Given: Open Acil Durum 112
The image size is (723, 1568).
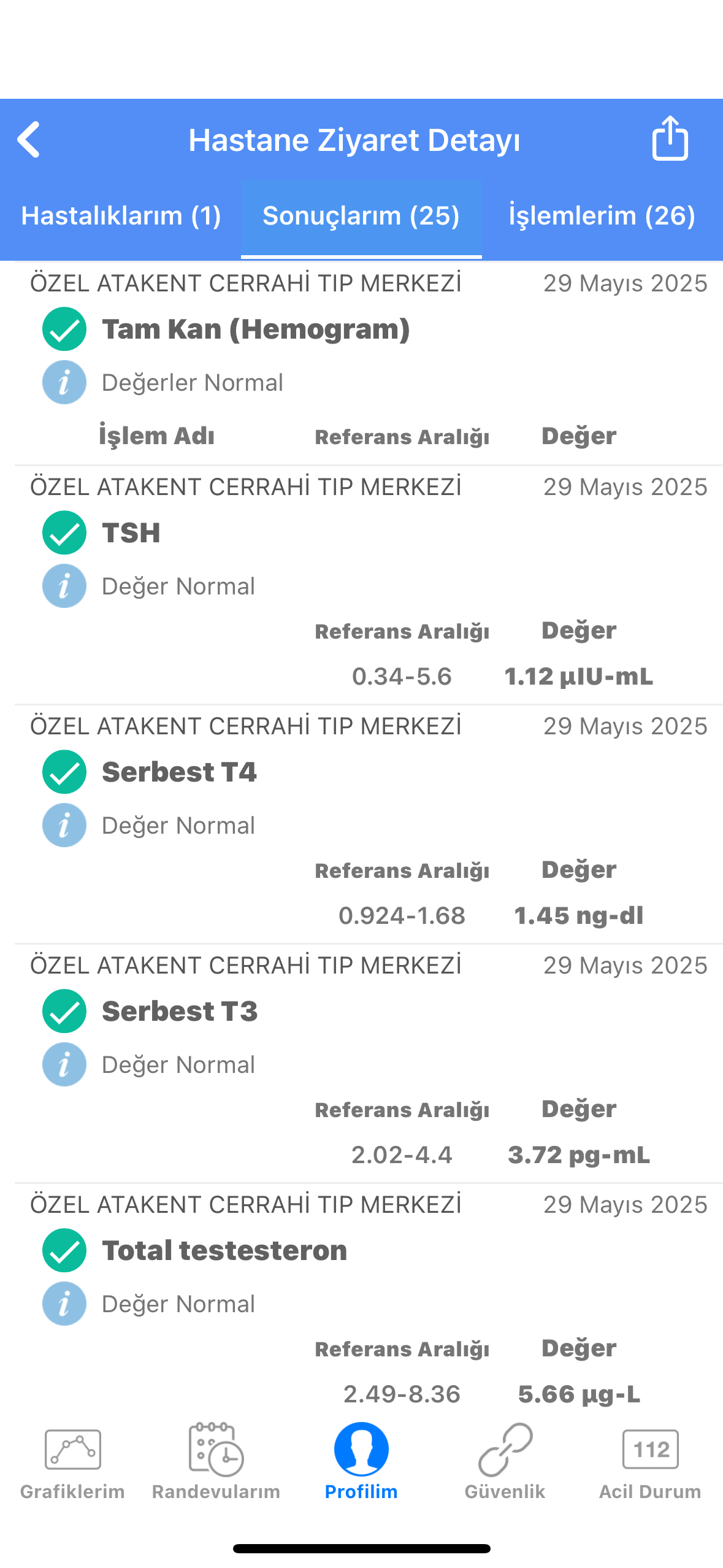Looking at the screenshot, I should pos(650,1462).
